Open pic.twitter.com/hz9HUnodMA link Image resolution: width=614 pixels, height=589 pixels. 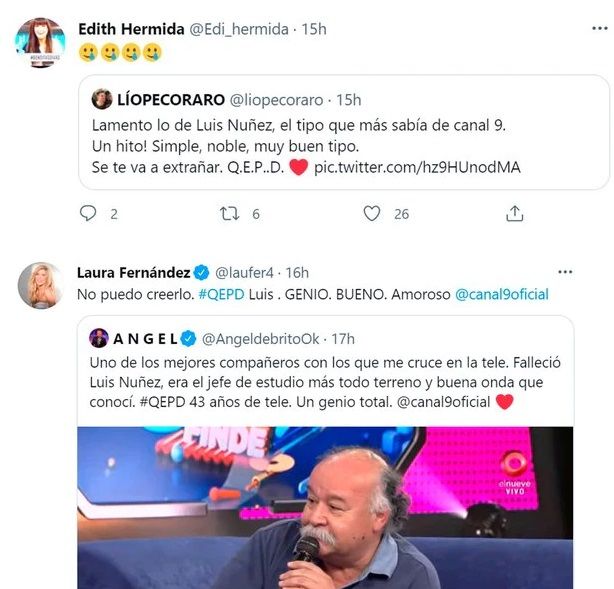417,167
